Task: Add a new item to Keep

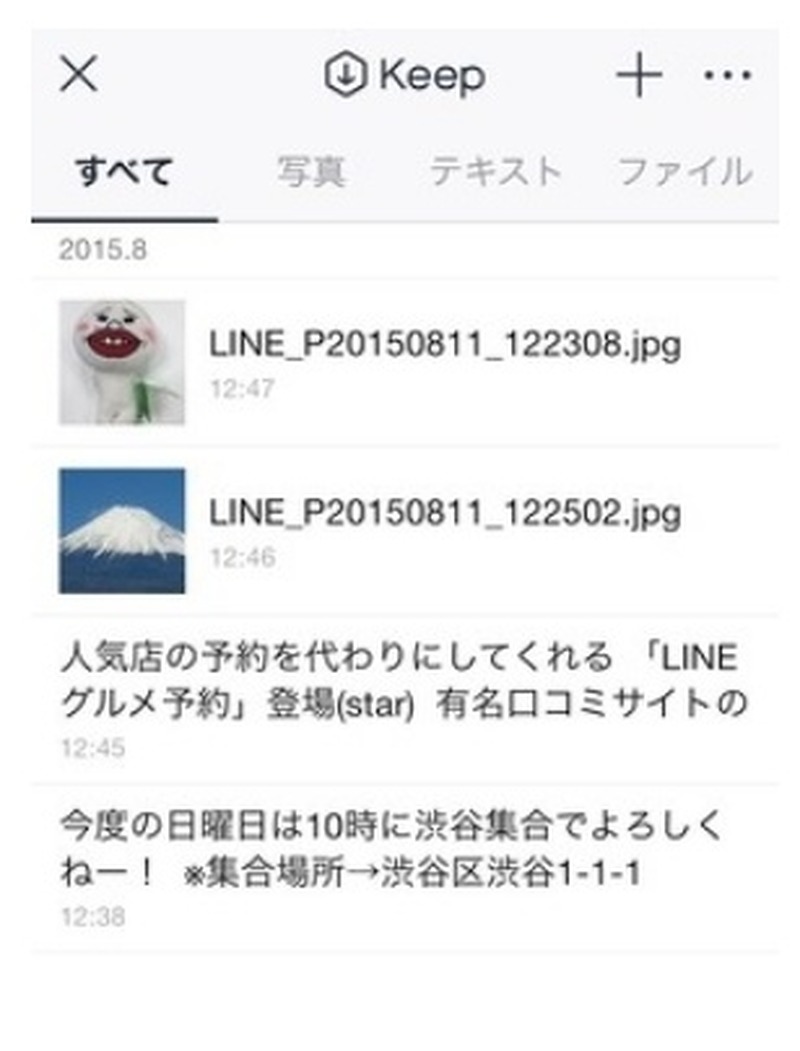Action: pyautogui.click(x=639, y=75)
